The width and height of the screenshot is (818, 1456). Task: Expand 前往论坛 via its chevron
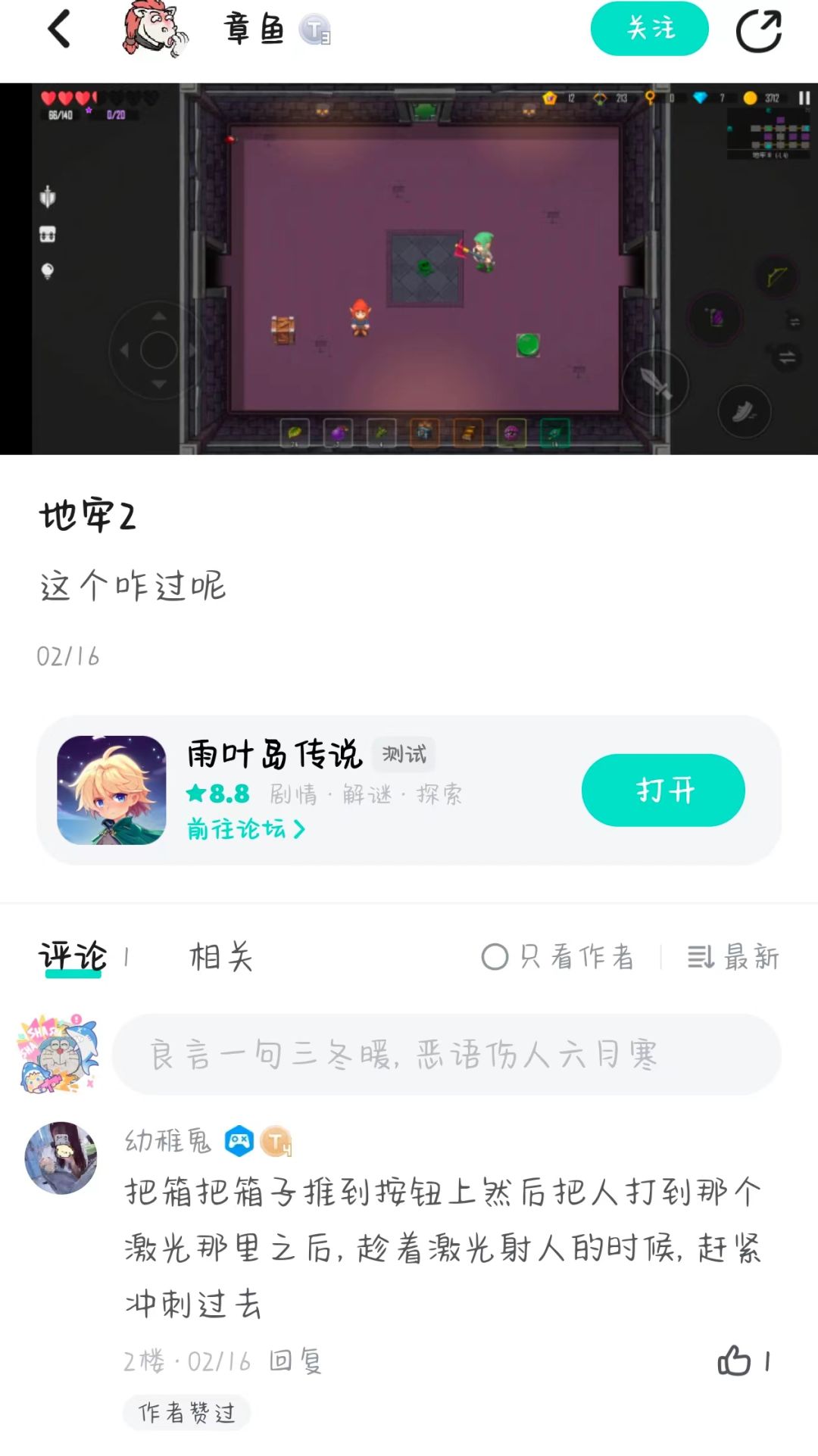[x=298, y=830]
